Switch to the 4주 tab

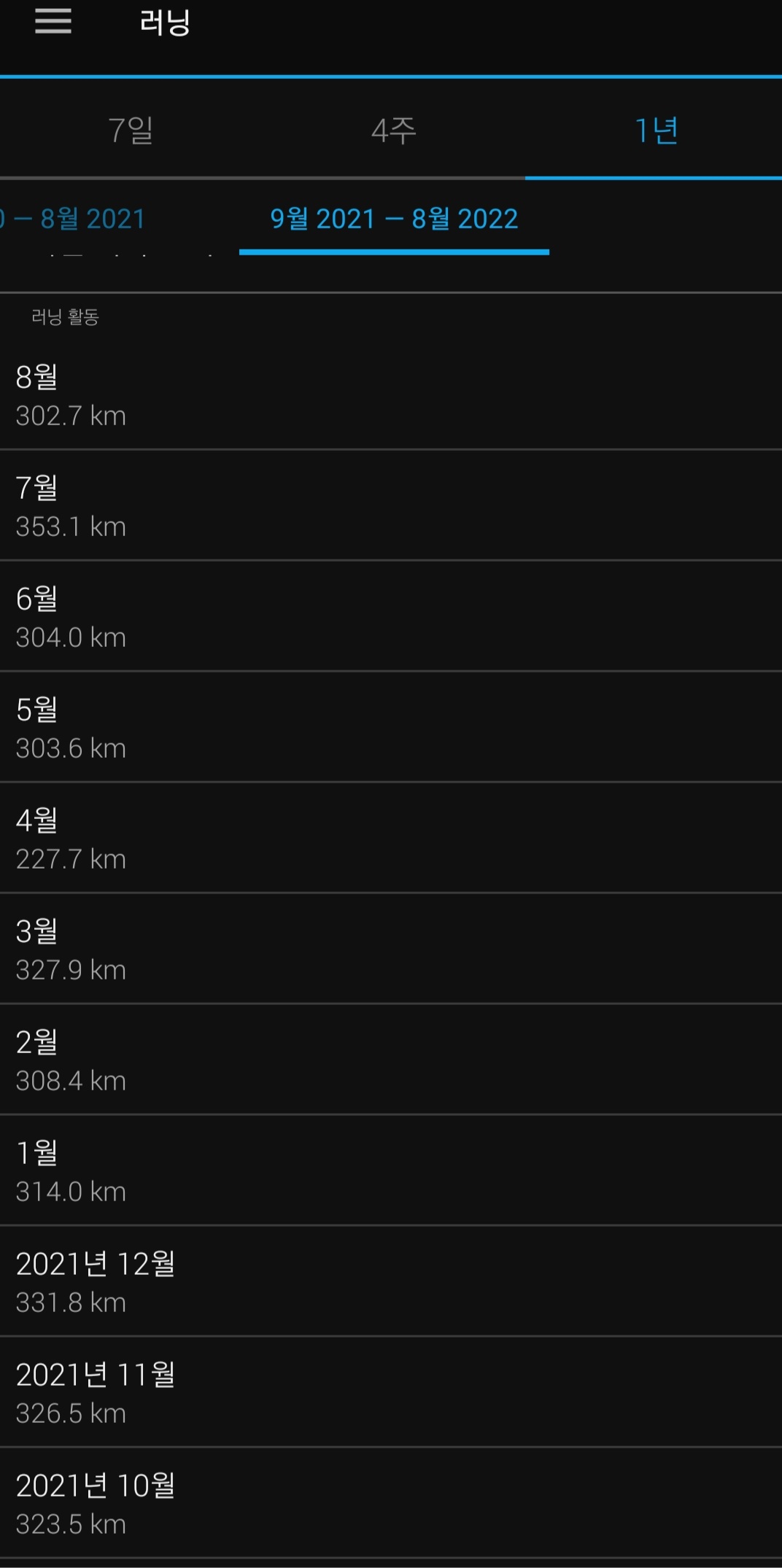click(393, 131)
